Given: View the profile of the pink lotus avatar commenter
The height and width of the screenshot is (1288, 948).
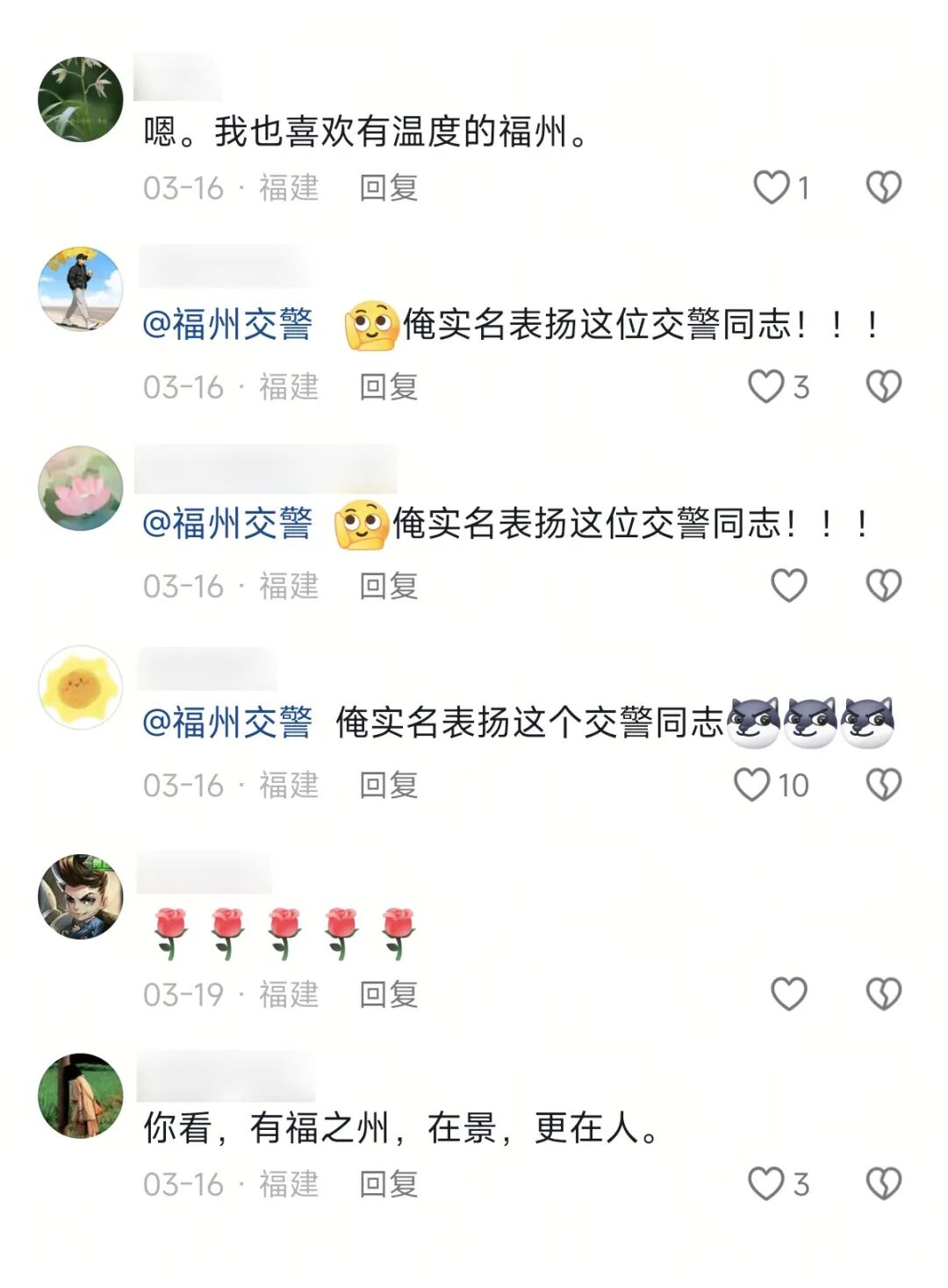Looking at the screenshot, I should (x=81, y=488).
